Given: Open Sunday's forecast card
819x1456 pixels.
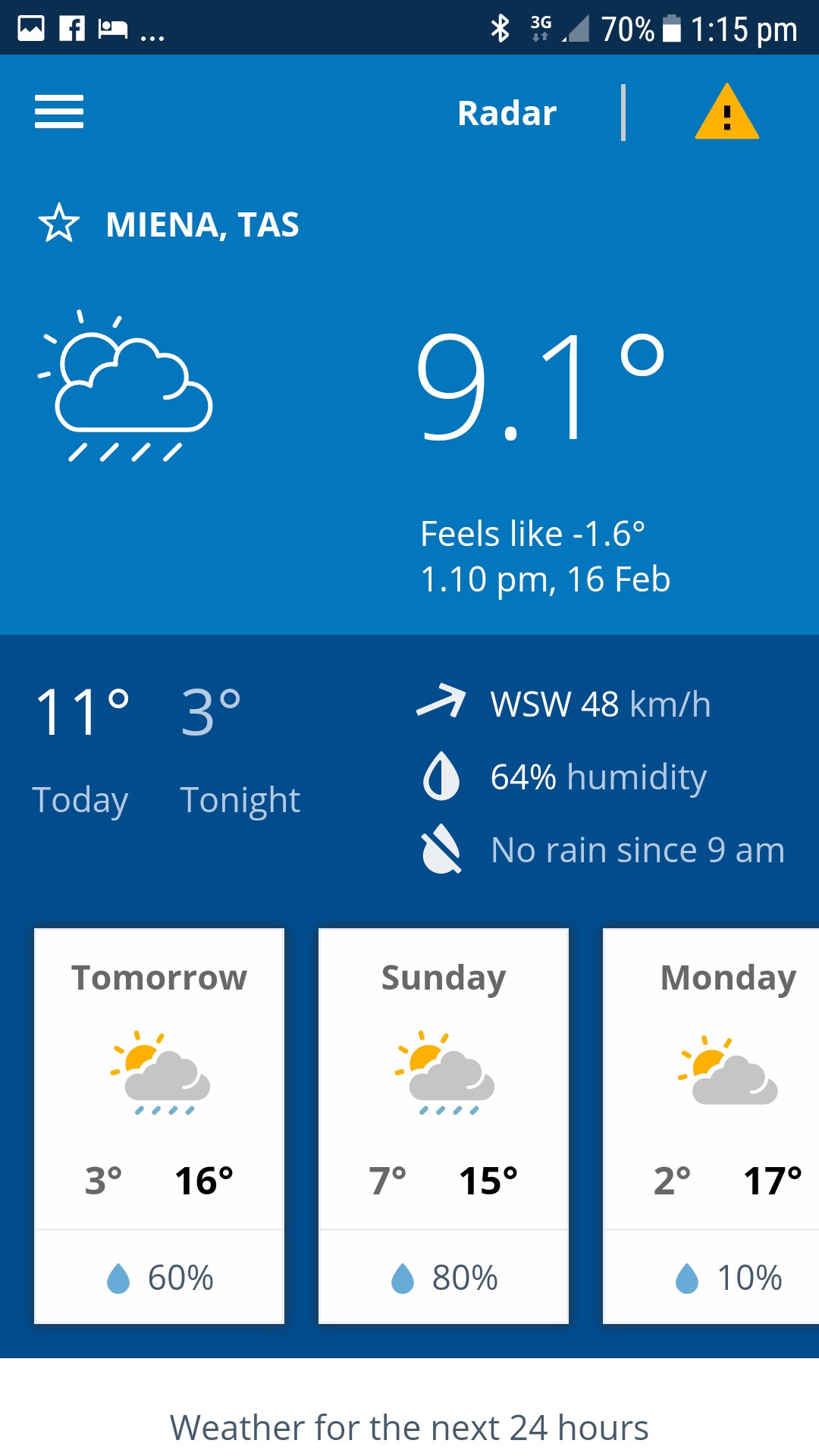Looking at the screenshot, I should click(x=444, y=1125).
